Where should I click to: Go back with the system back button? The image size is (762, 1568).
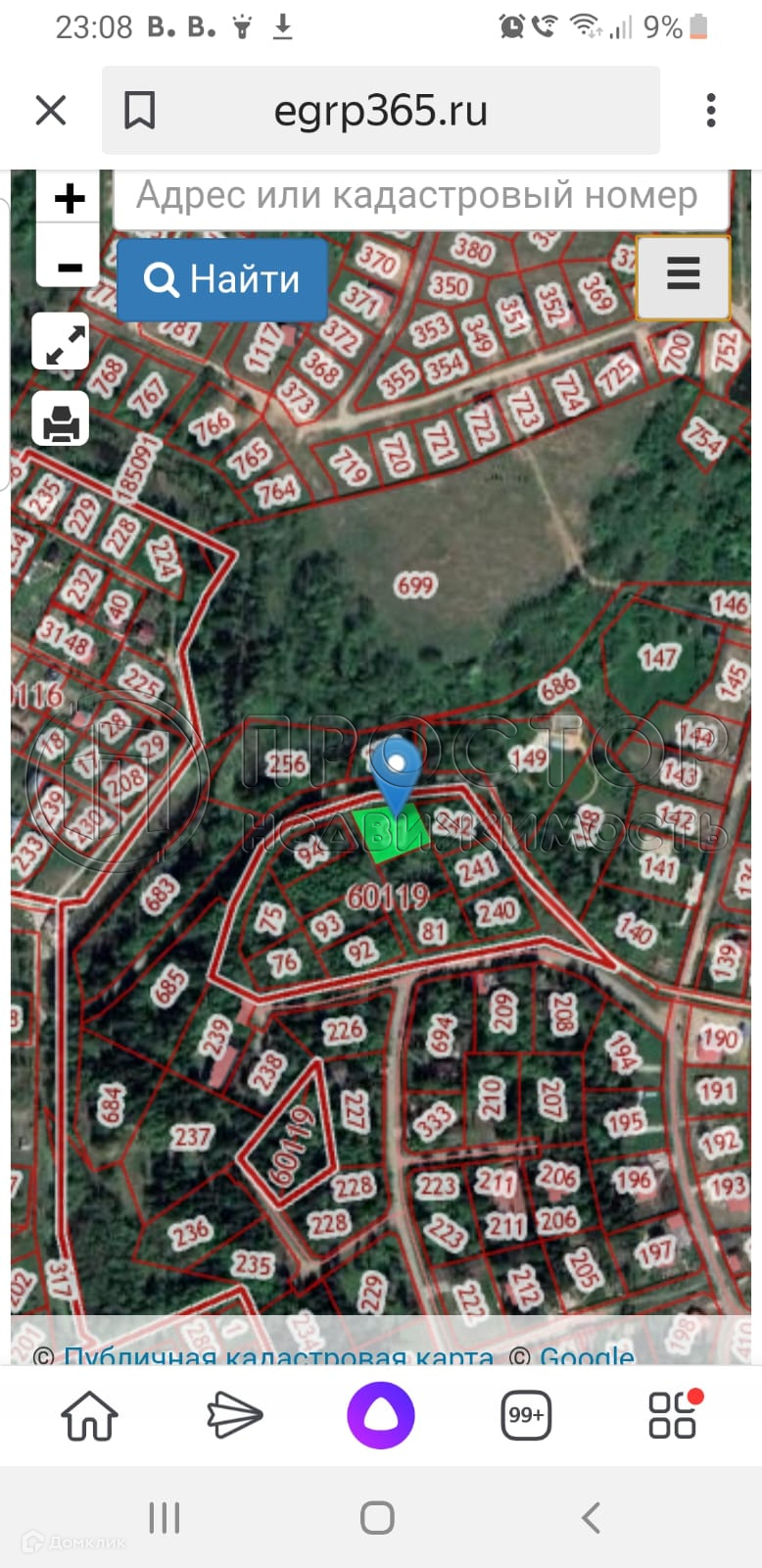(x=591, y=1518)
